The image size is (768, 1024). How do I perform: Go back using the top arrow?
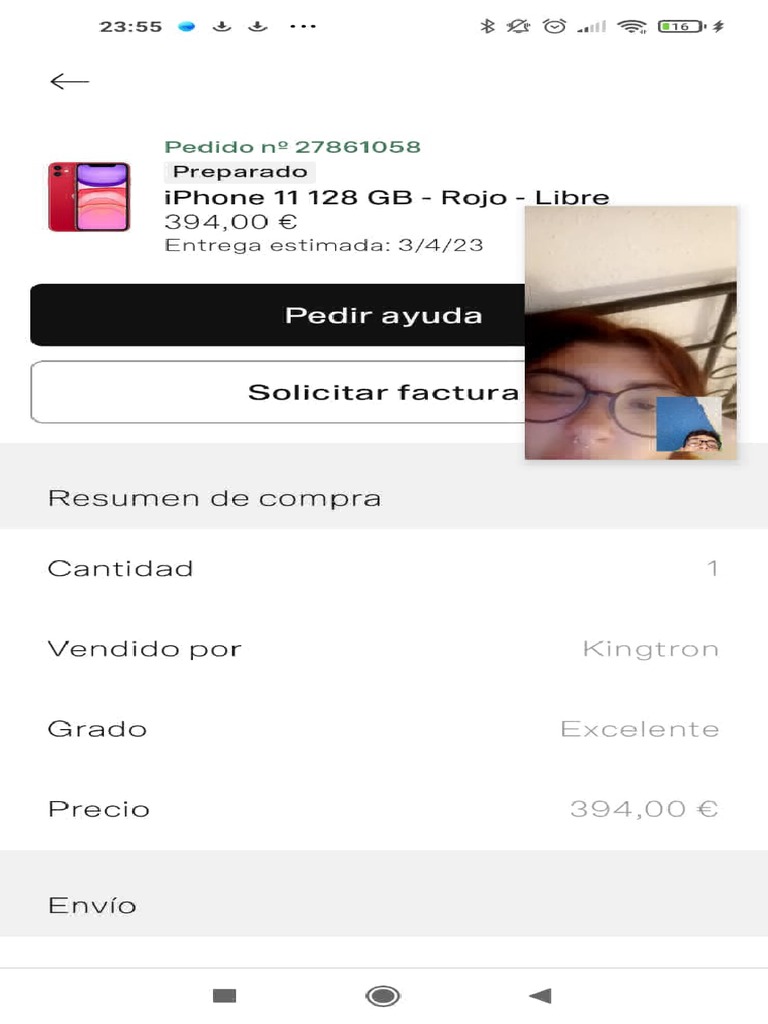tap(69, 82)
